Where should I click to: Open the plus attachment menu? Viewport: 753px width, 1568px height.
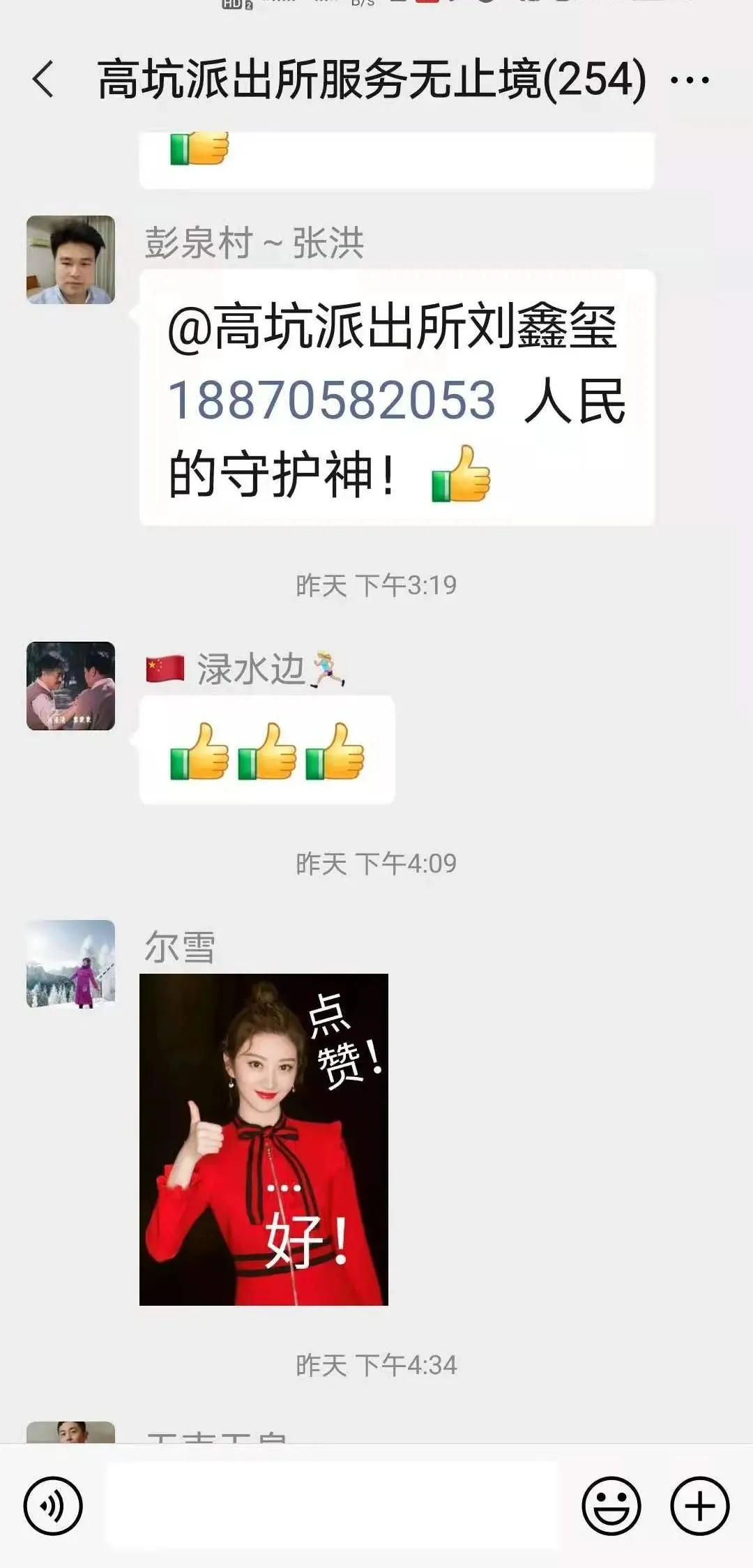coord(699,1506)
